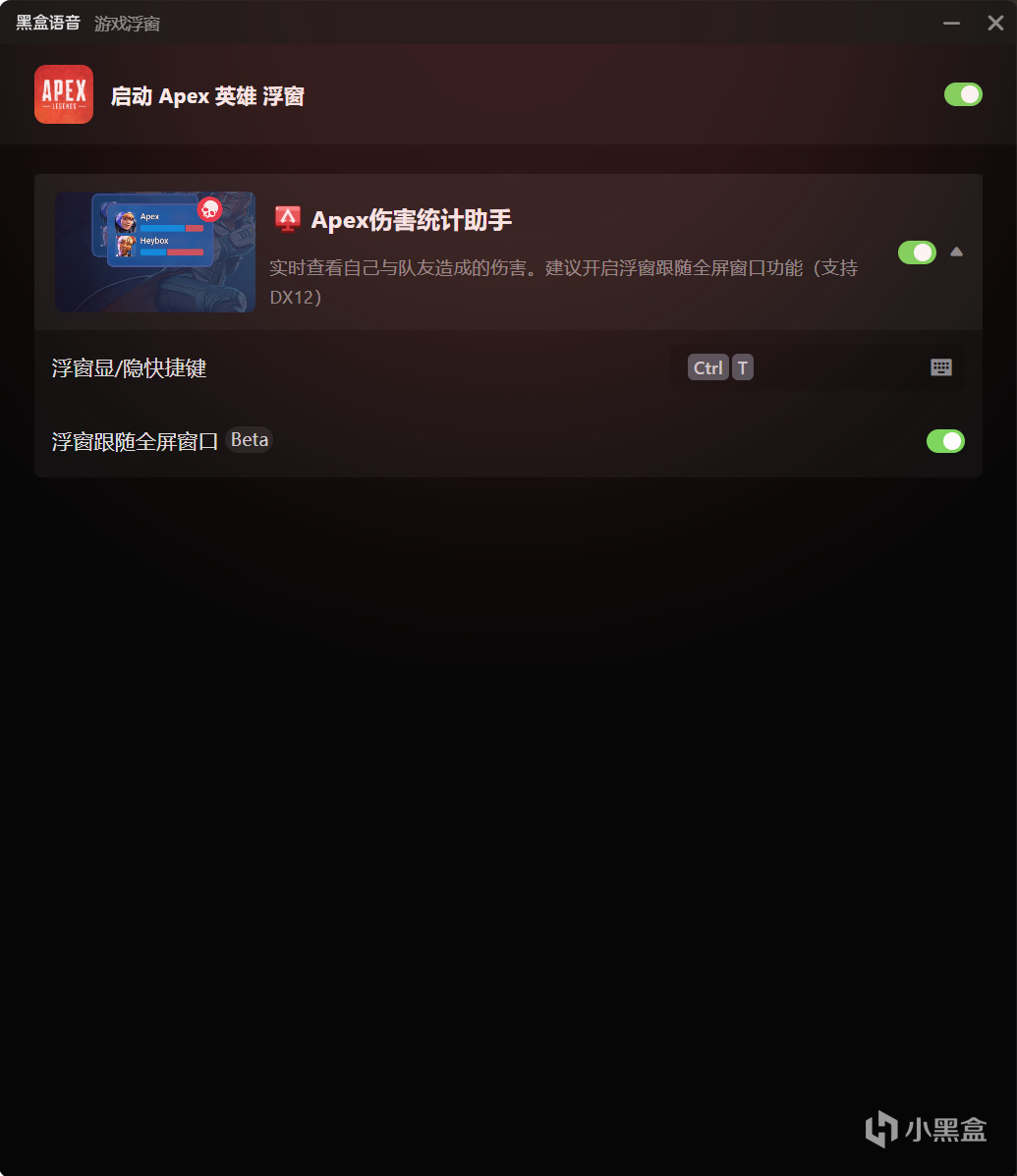Minimize the 黑盒语音 window

pos(951,24)
